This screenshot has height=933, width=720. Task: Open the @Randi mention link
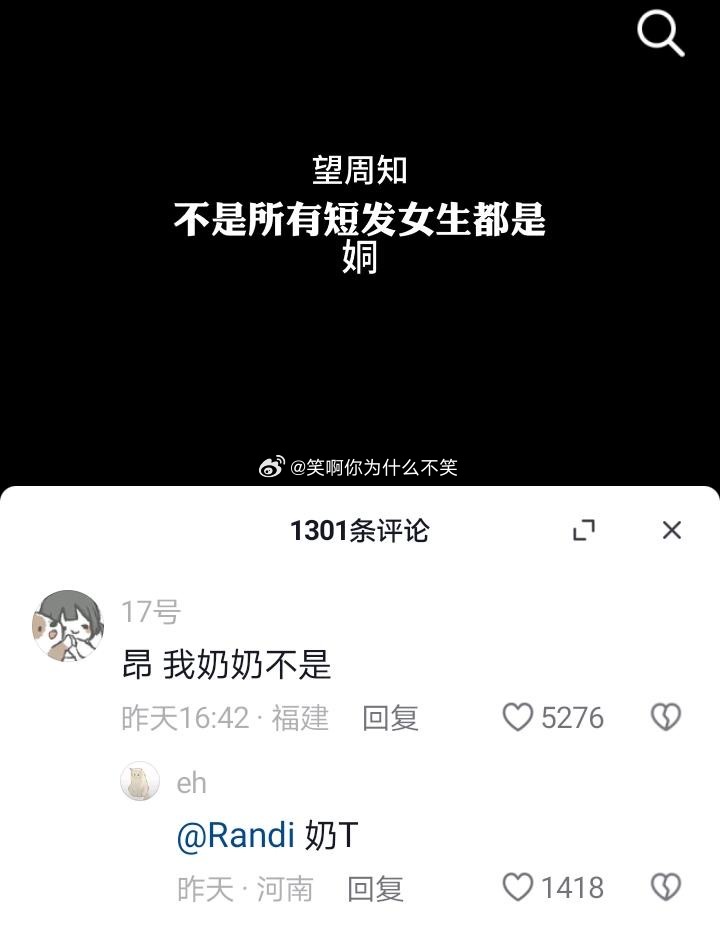[235, 835]
